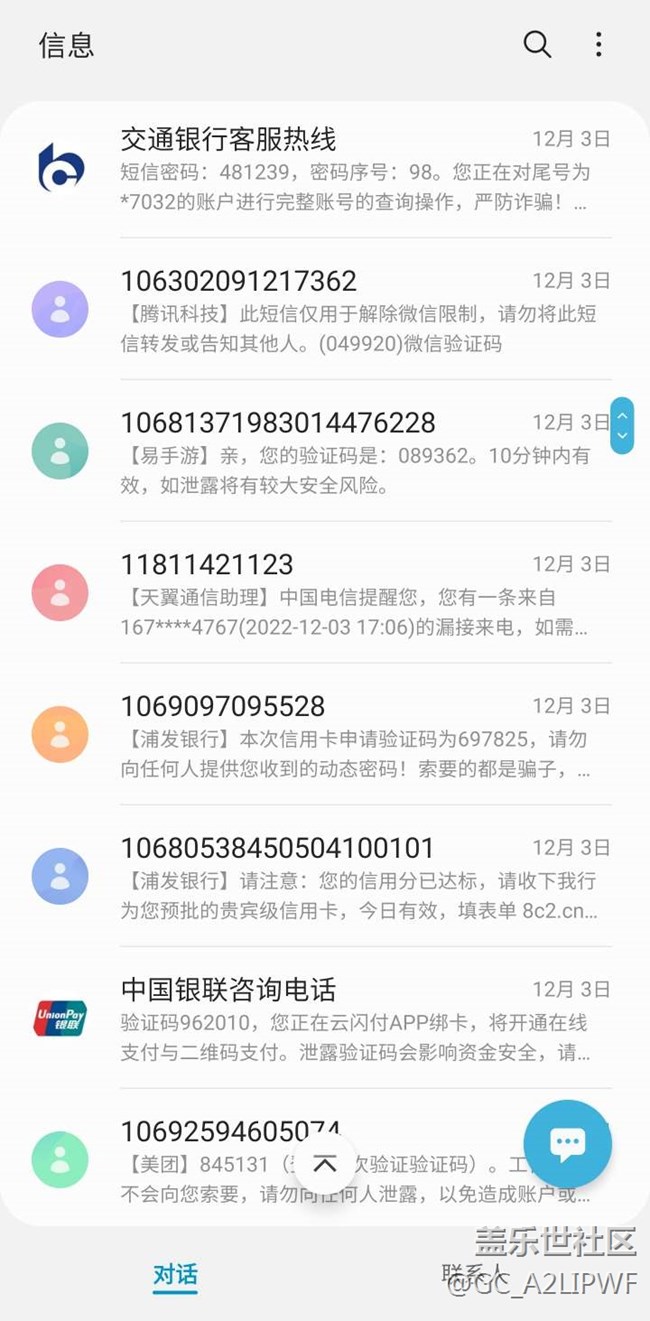Compose a new message with the floating button
Viewport: 650px width, 1321px height.
point(568,1144)
